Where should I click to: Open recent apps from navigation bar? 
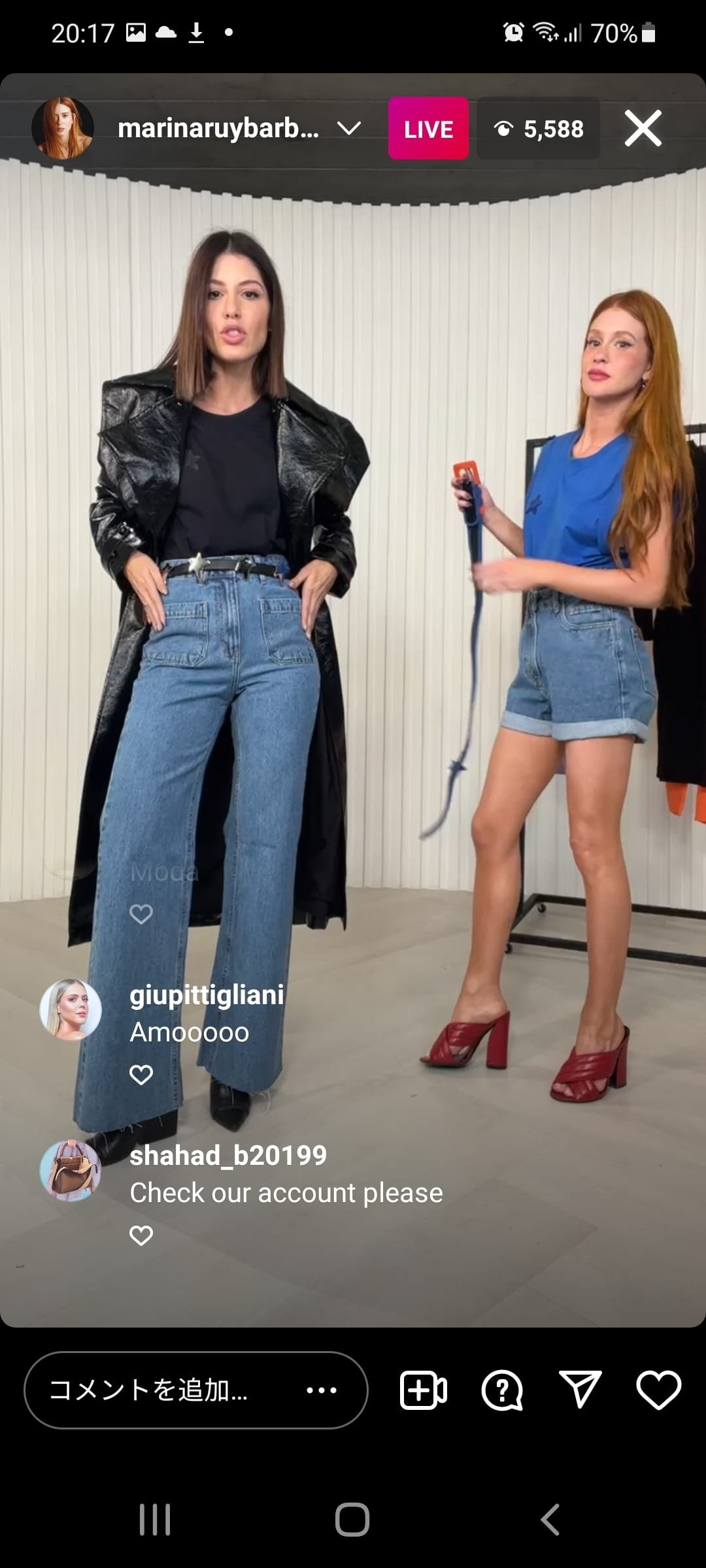(155, 1519)
